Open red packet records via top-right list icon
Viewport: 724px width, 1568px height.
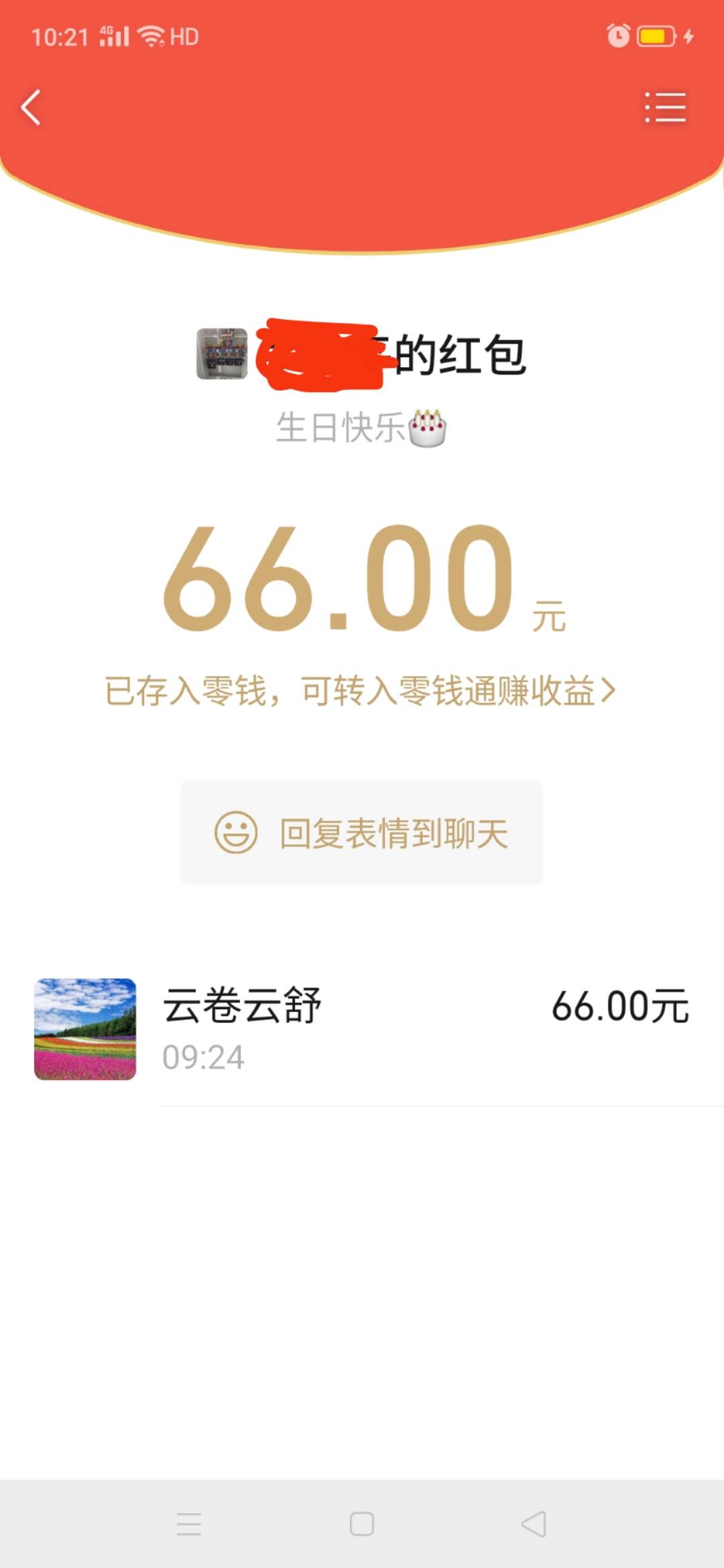click(x=664, y=107)
